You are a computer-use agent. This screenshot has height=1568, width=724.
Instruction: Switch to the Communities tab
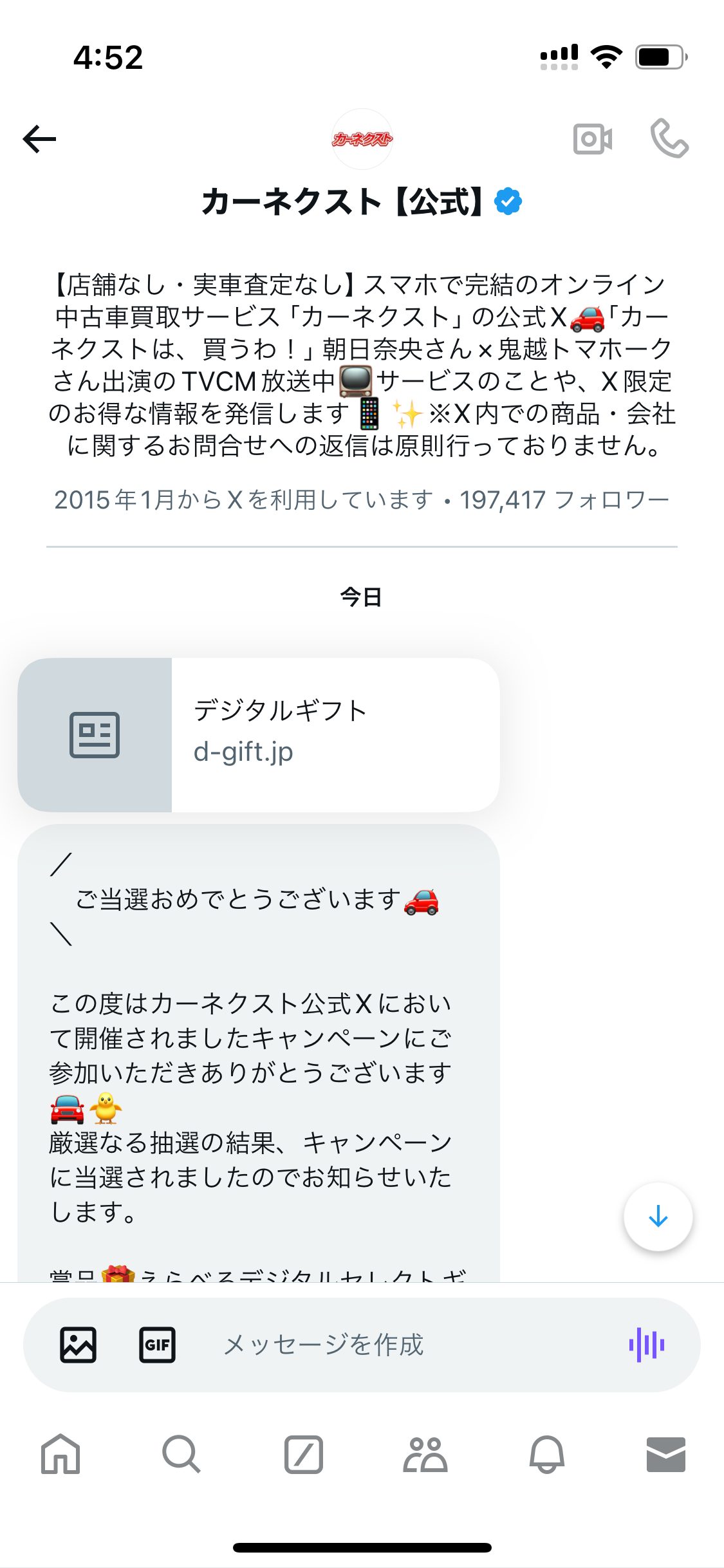pyautogui.click(x=425, y=1454)
